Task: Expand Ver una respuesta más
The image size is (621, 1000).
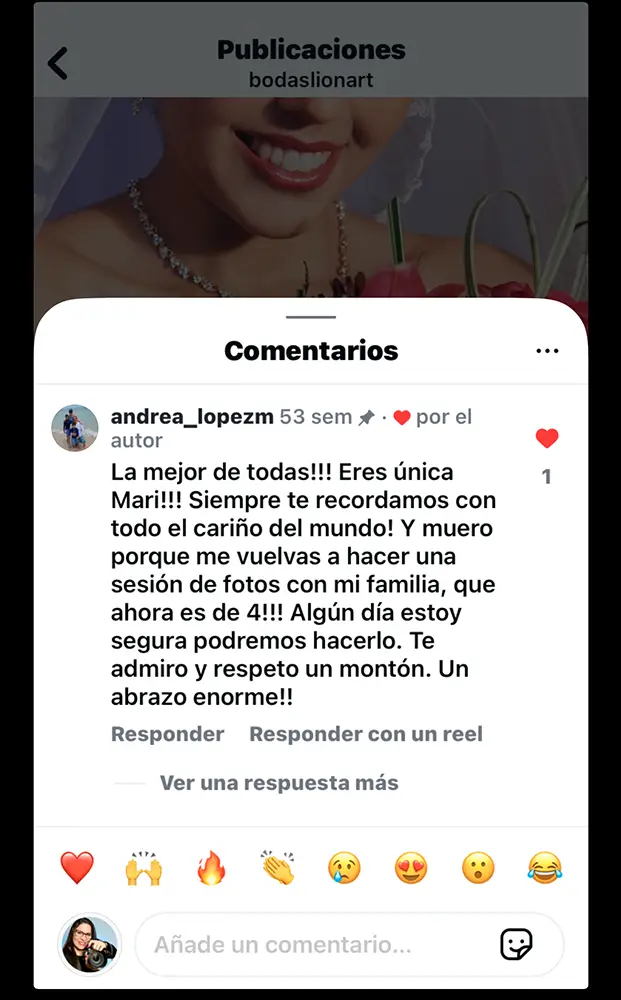Action: coord(279,783)
